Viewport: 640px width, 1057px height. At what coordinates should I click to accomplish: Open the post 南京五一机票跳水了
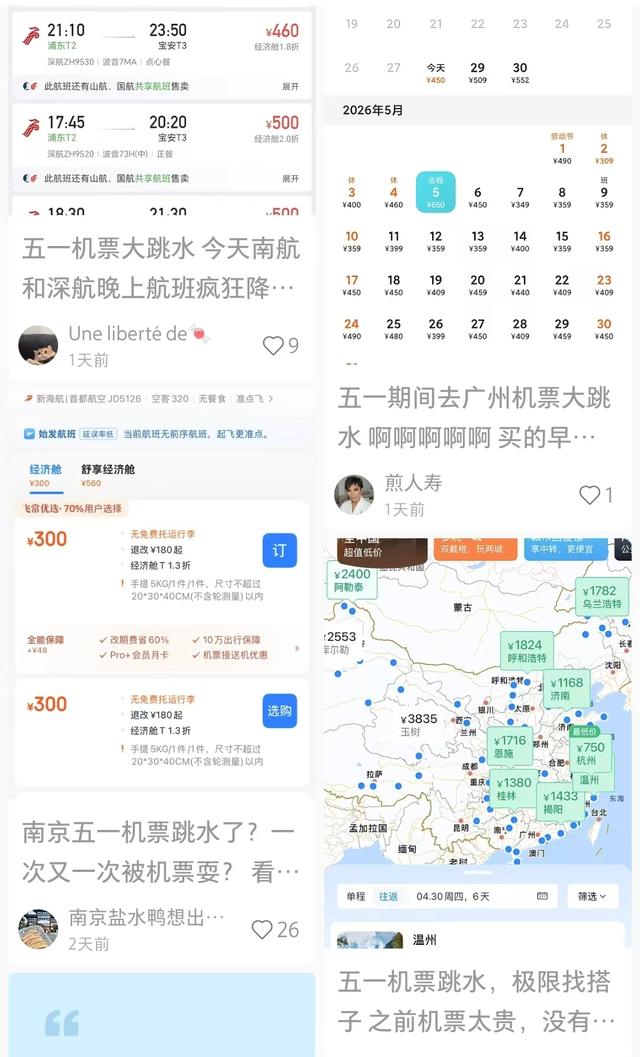point(158,851)
